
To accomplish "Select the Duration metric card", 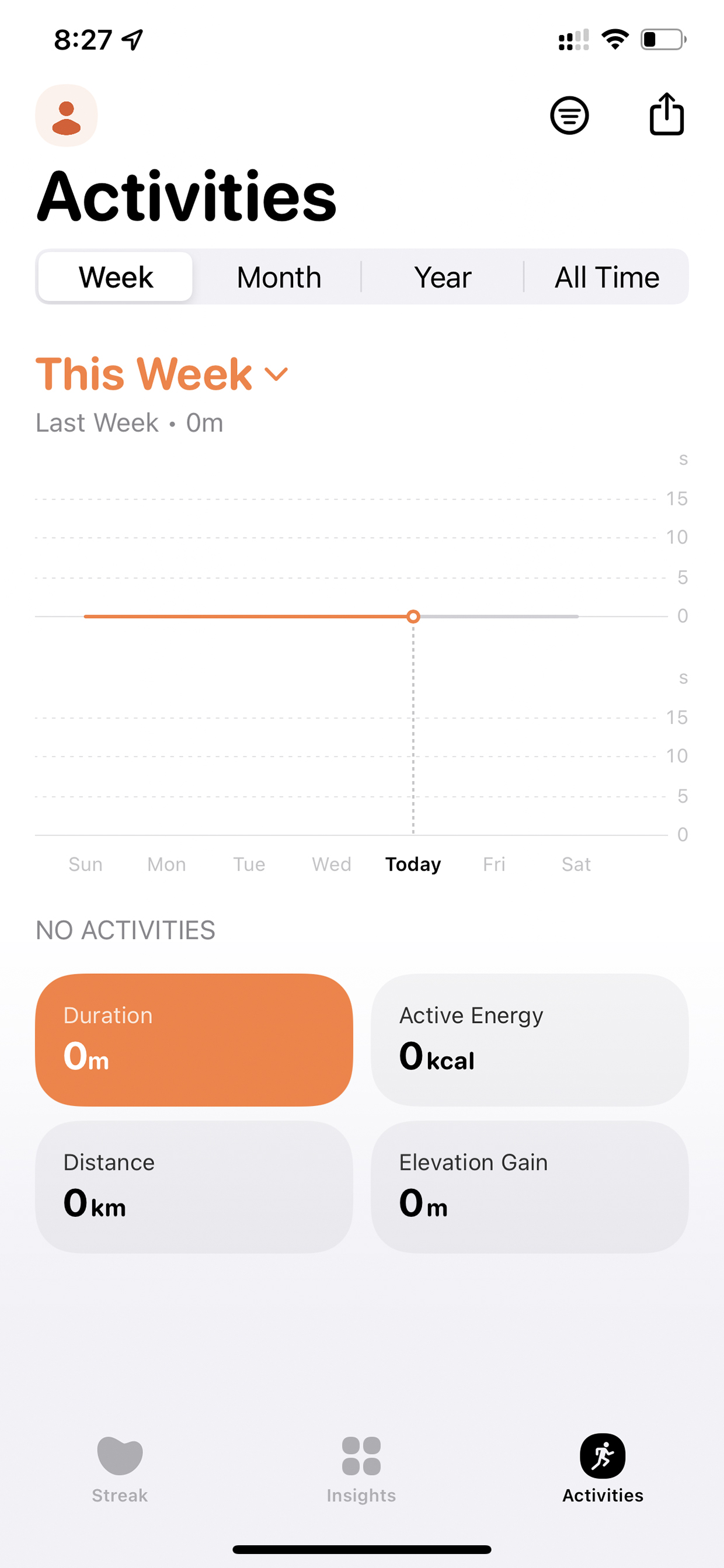I will pyautogui.click(x=194, y=1040).
